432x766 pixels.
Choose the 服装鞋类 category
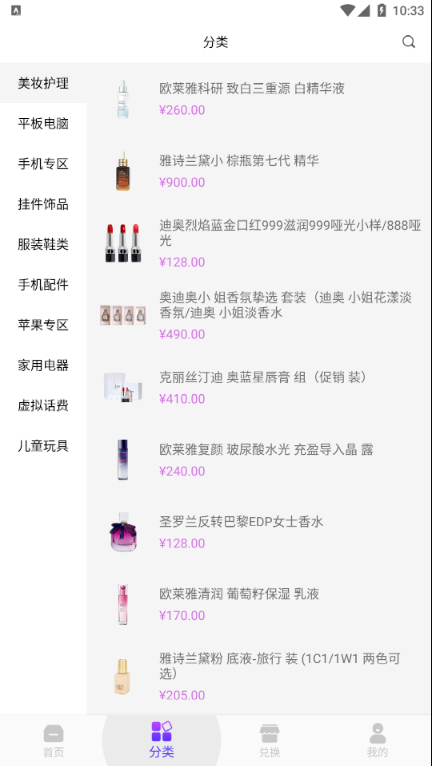point(43,244)
